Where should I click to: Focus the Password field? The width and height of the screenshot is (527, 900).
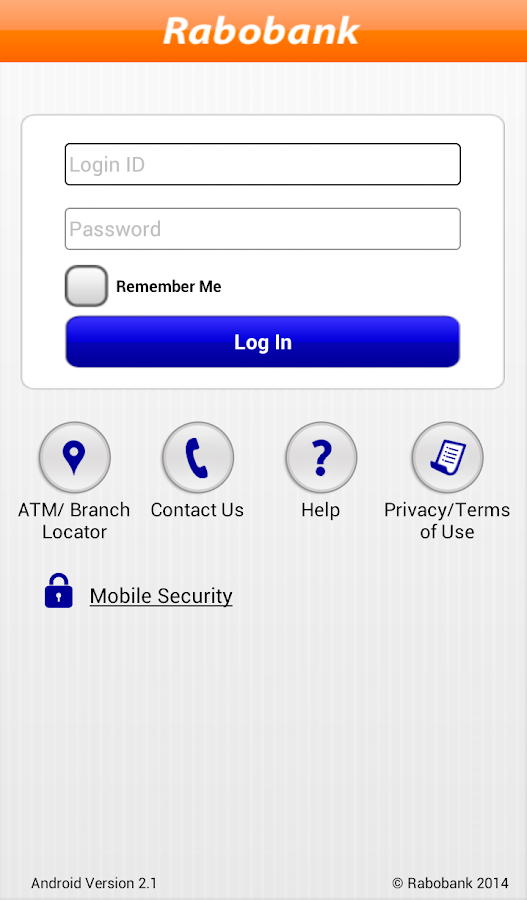(263, 229)
